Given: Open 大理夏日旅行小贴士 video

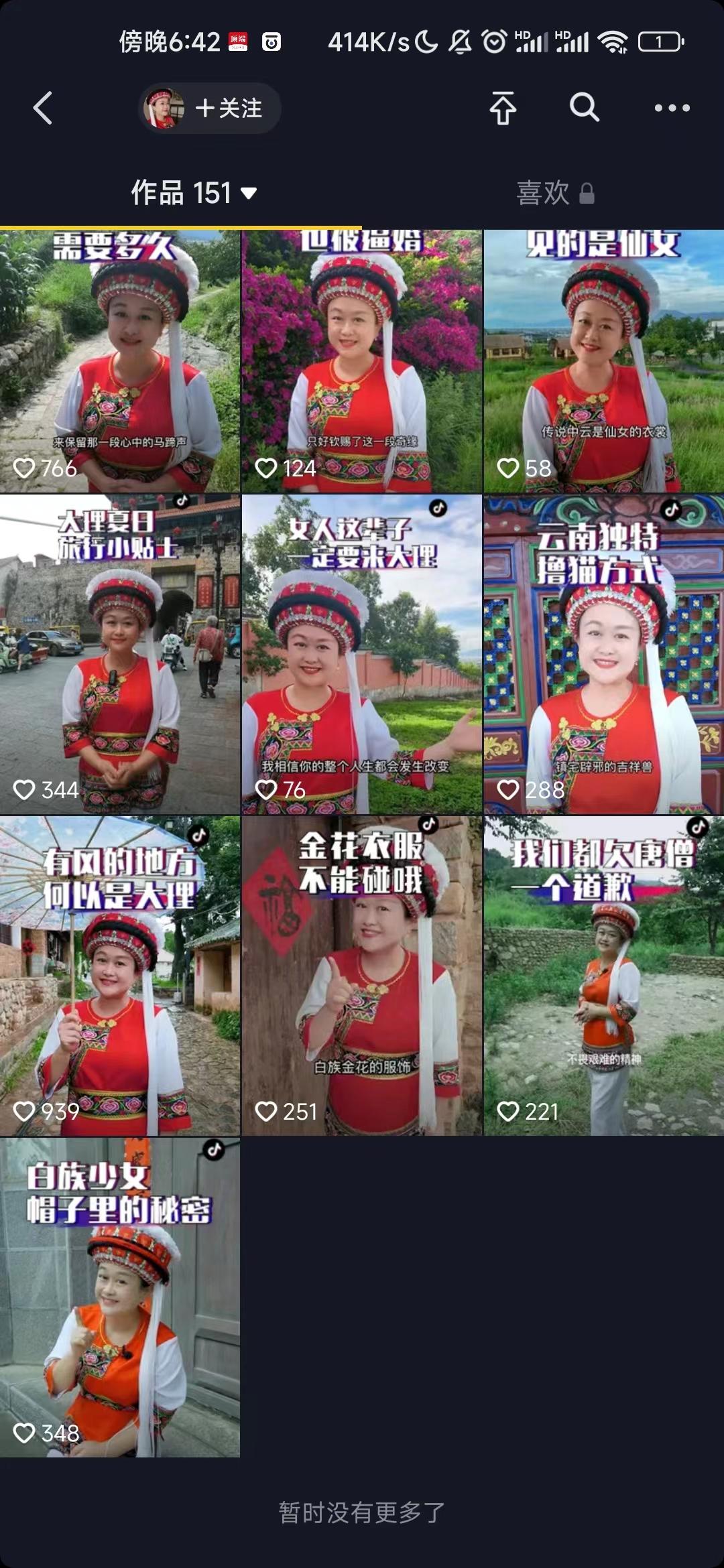Looking at the screenshot, I should [x=120, y=655].
